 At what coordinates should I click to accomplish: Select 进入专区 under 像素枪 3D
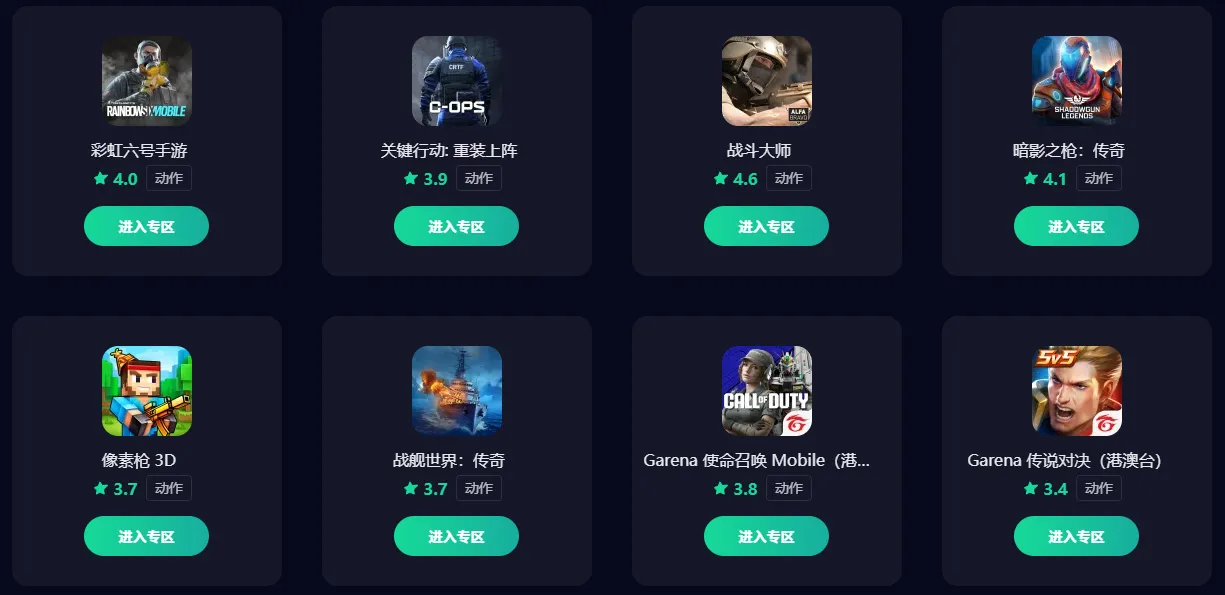click(146, 536)
